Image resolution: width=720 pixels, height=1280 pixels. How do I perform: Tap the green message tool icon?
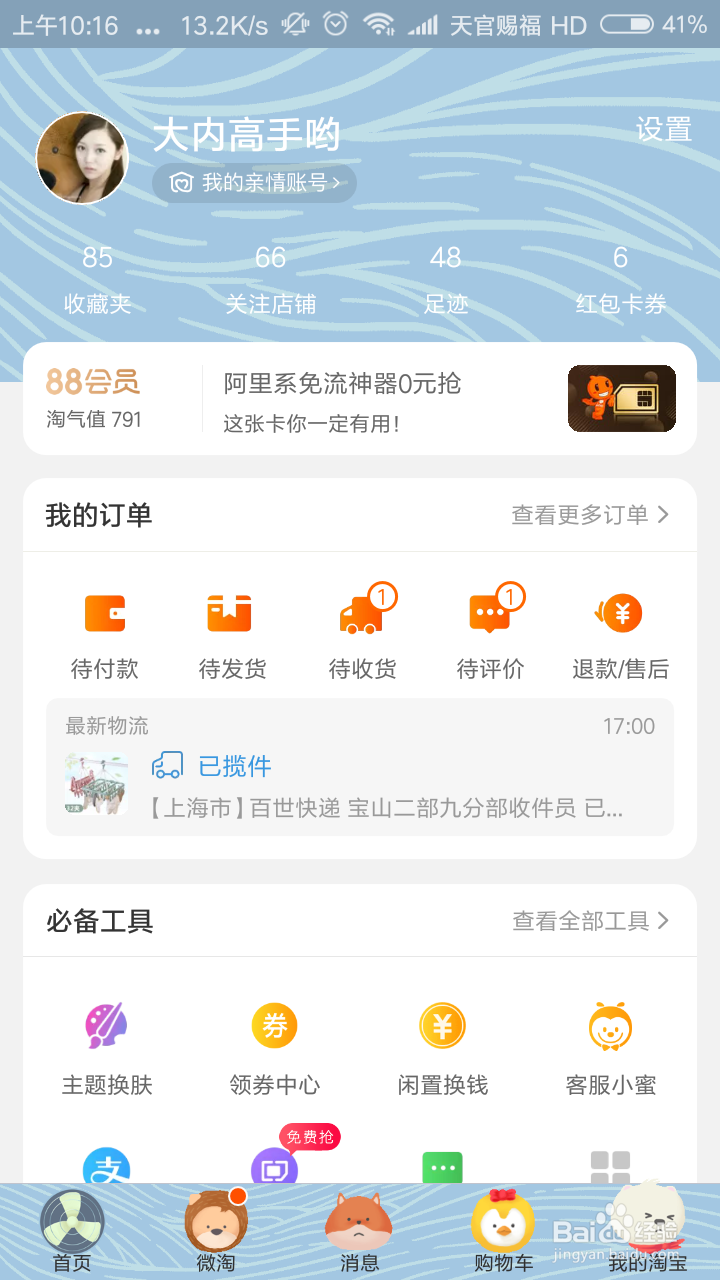[x=442, y=1168]
